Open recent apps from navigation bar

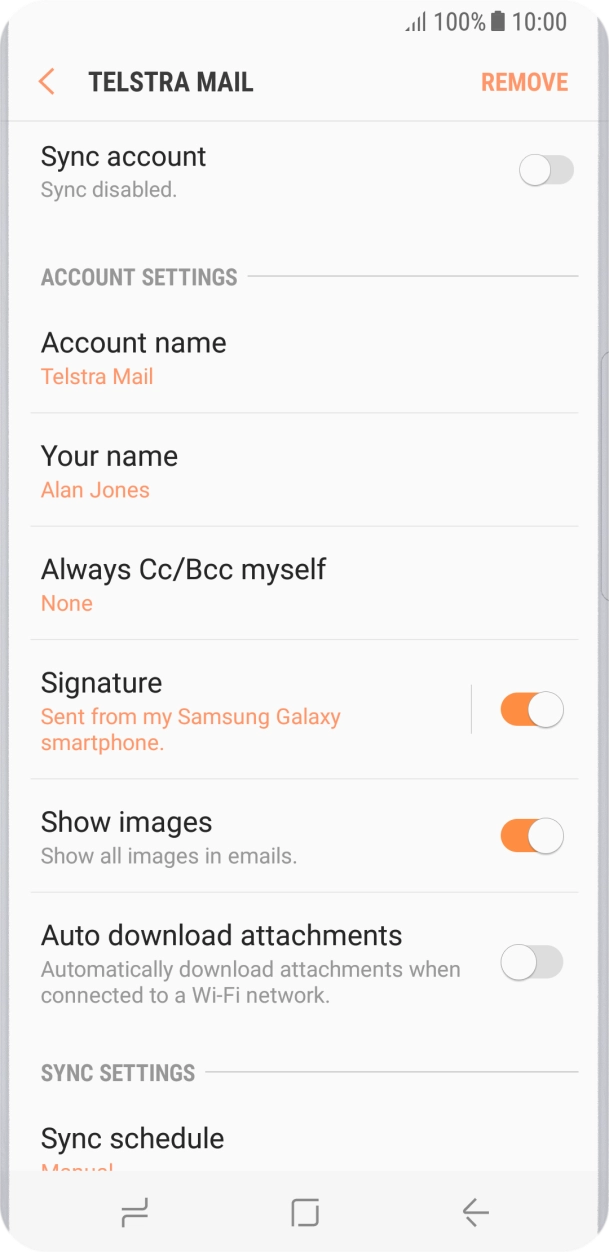tap(134, 1213)
